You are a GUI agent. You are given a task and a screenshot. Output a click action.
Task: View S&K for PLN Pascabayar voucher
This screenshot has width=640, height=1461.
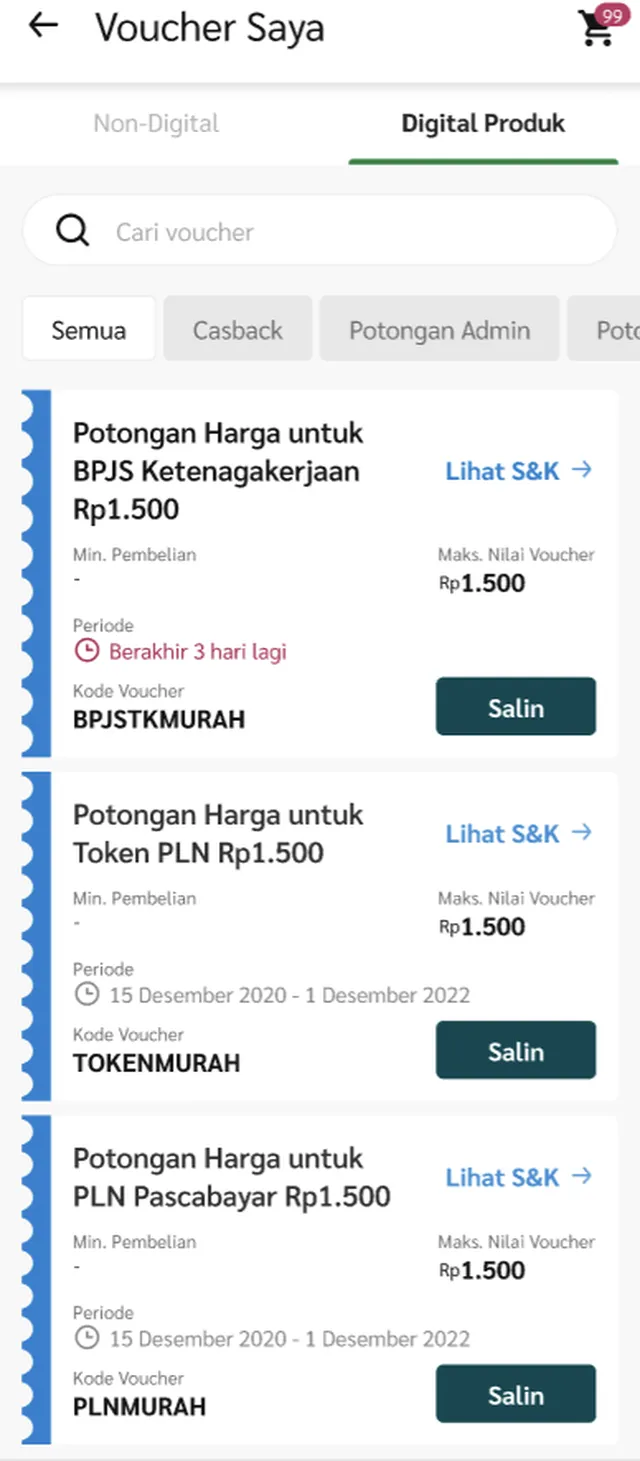(x=518, y=1177)
